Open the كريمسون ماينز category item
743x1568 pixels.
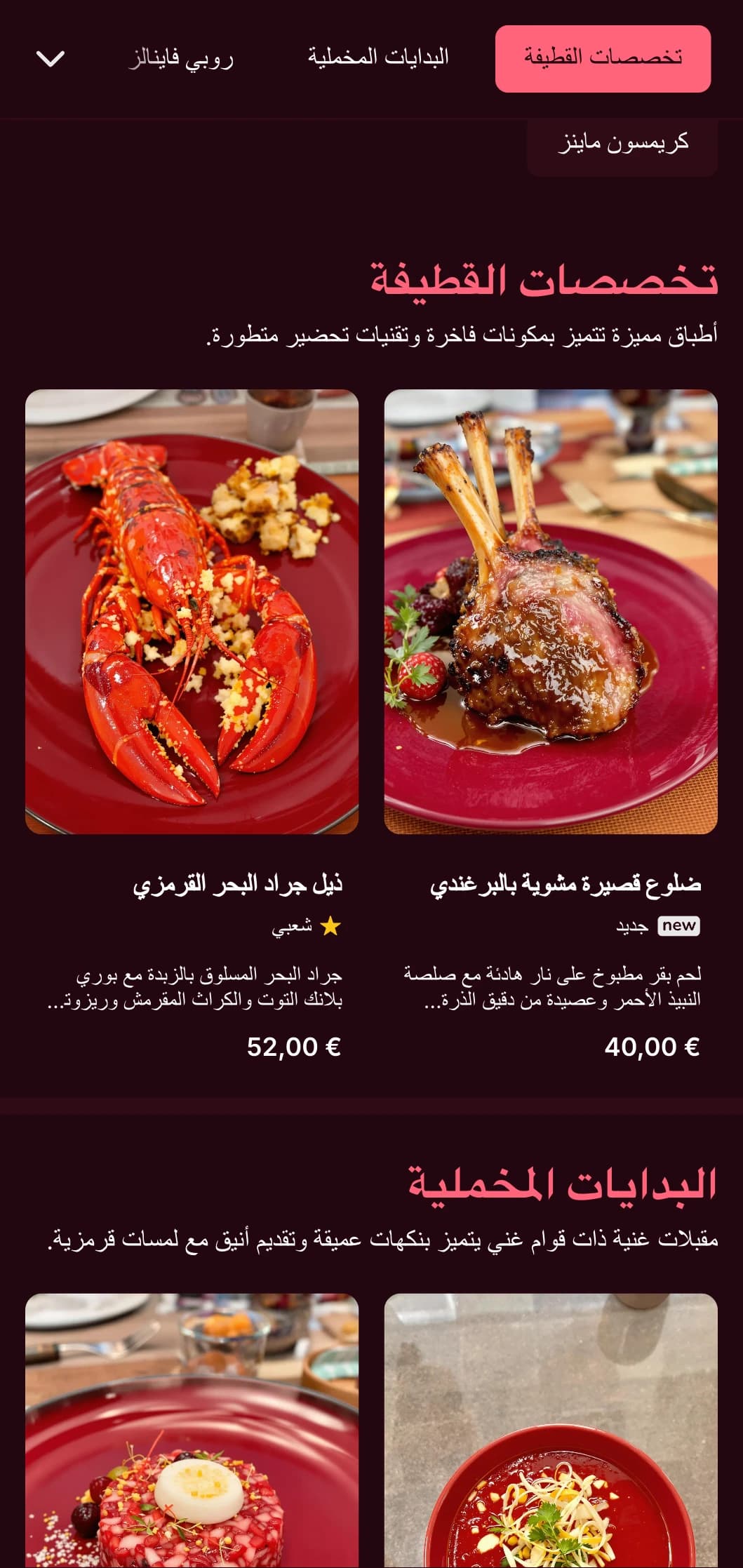click(x=622, y=144)
